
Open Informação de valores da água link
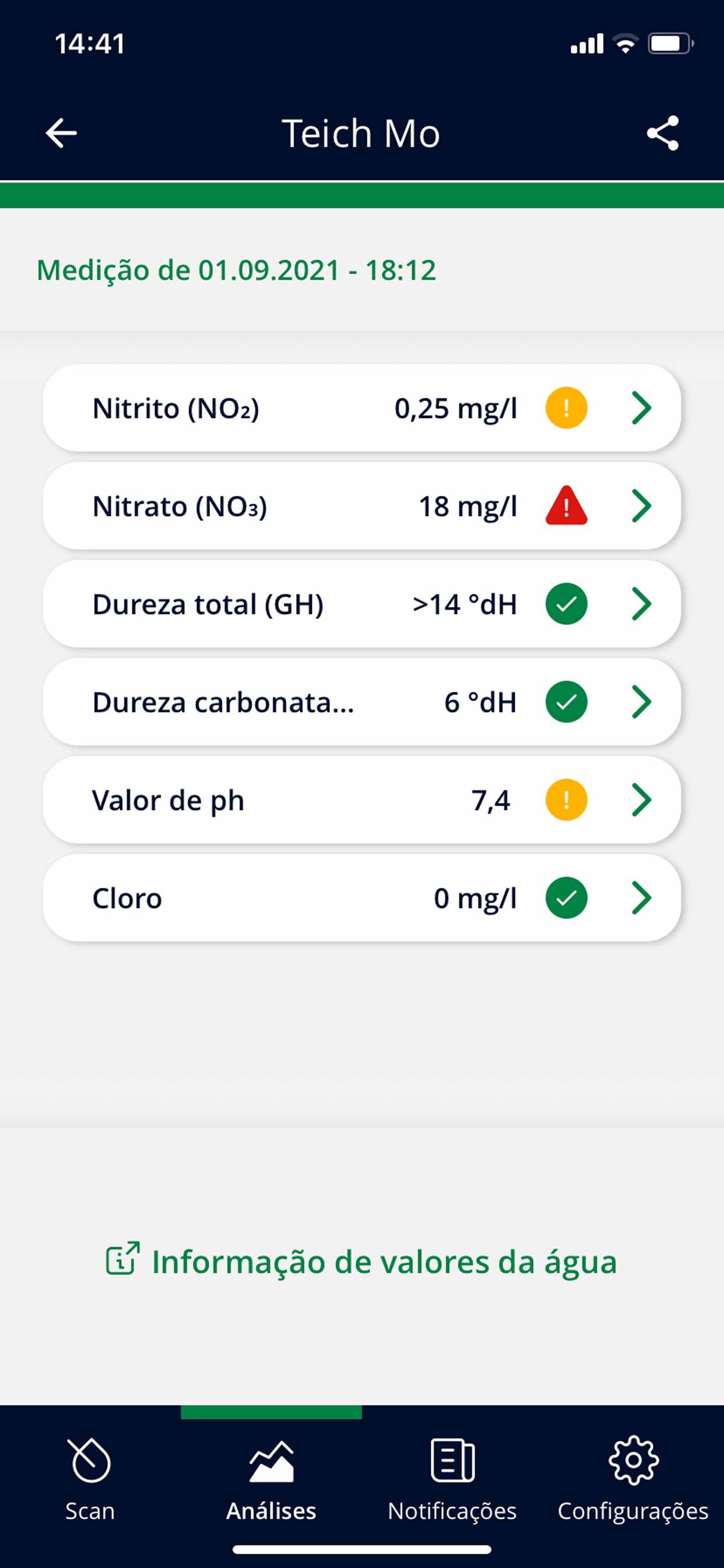point(361,1261)
